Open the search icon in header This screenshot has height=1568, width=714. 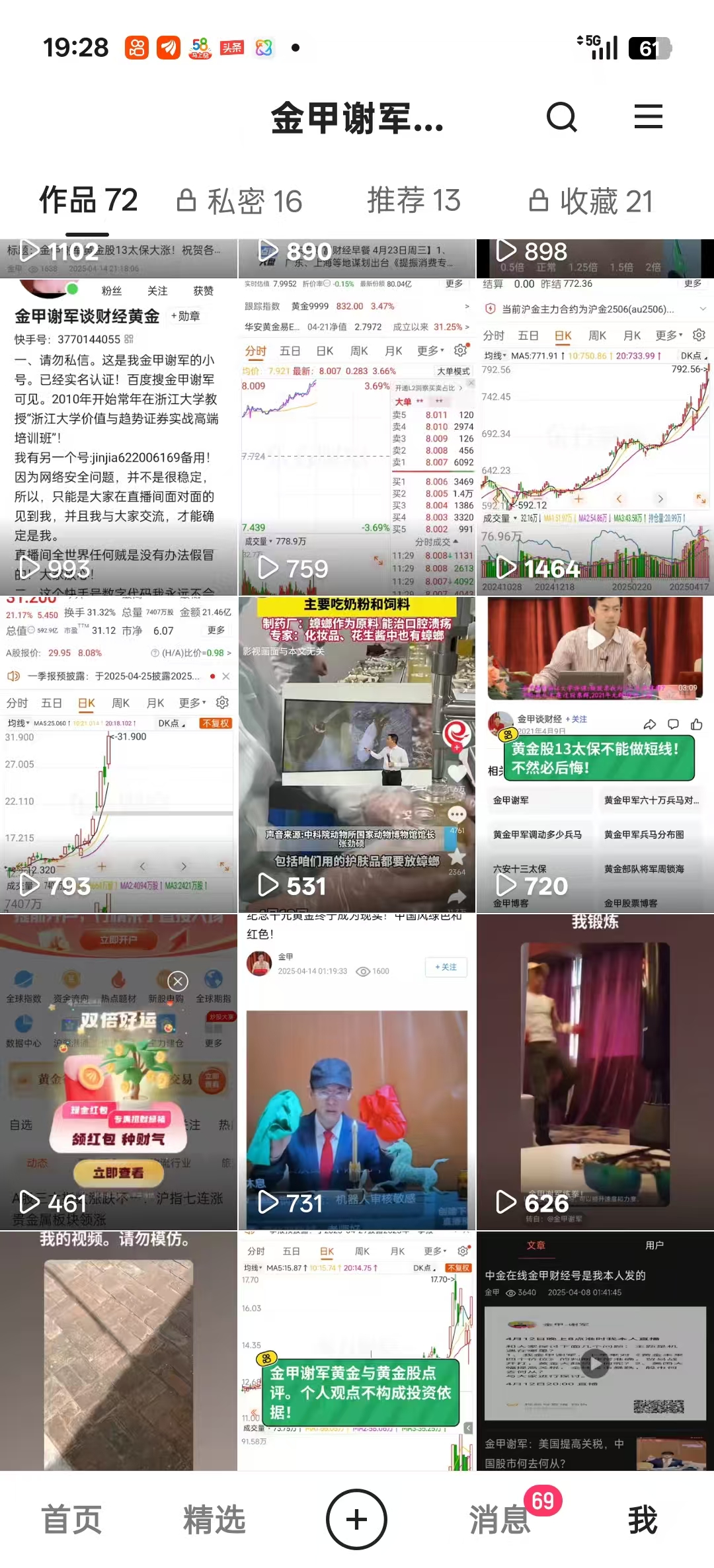point(562,118)
